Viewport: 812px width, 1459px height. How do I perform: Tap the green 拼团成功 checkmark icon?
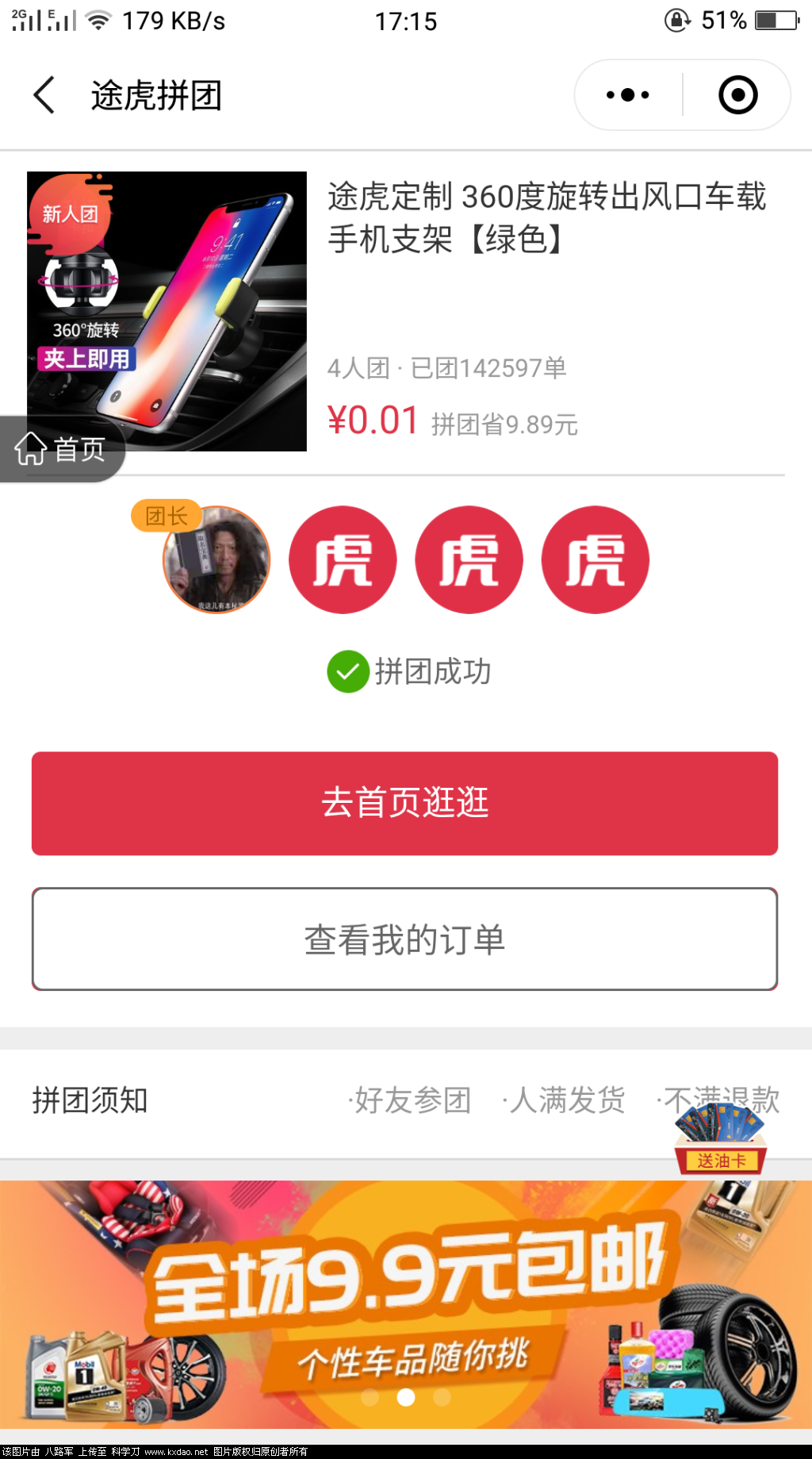[347, 672]
